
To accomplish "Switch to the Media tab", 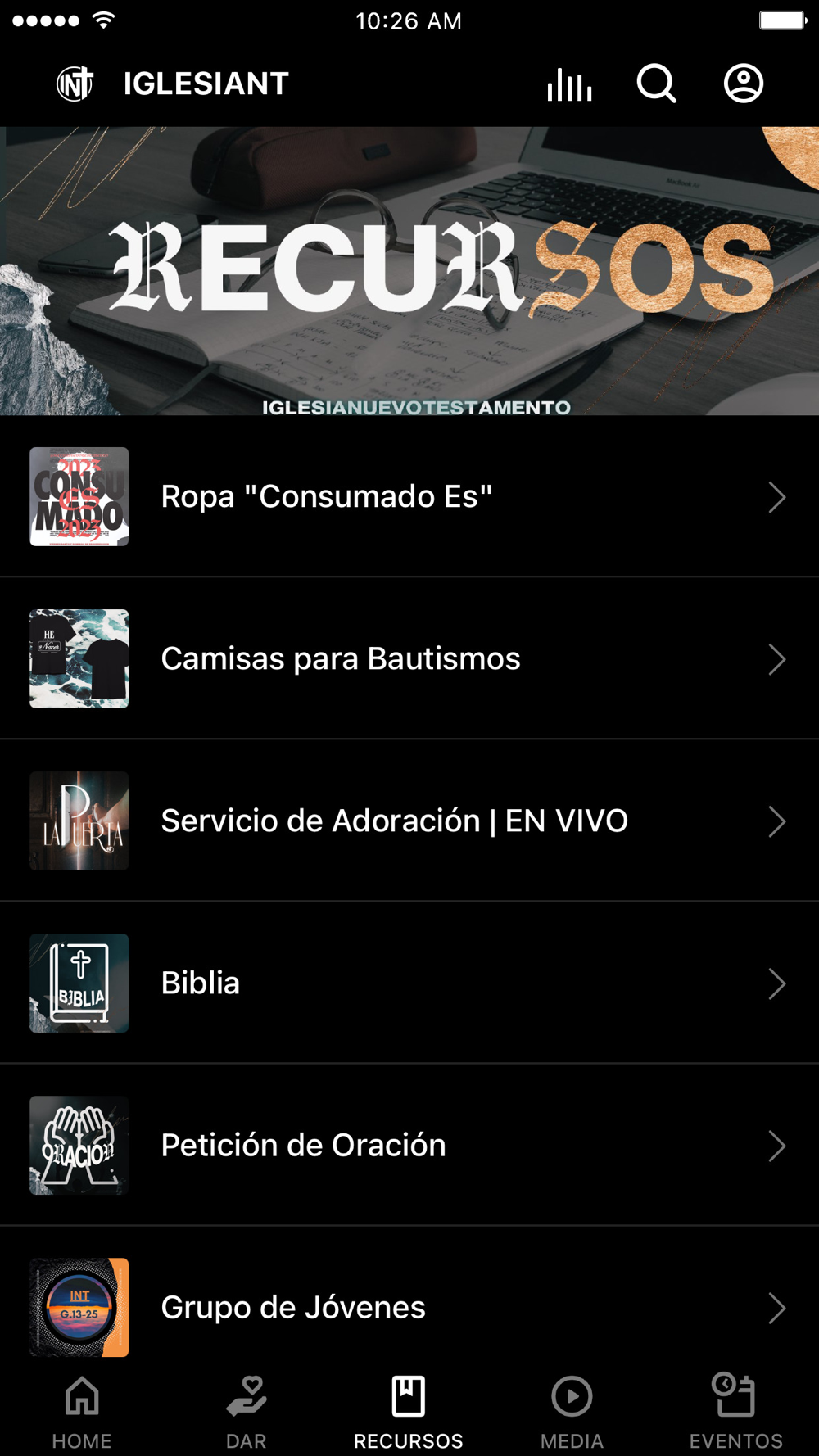I will [x=572, y=1411].
